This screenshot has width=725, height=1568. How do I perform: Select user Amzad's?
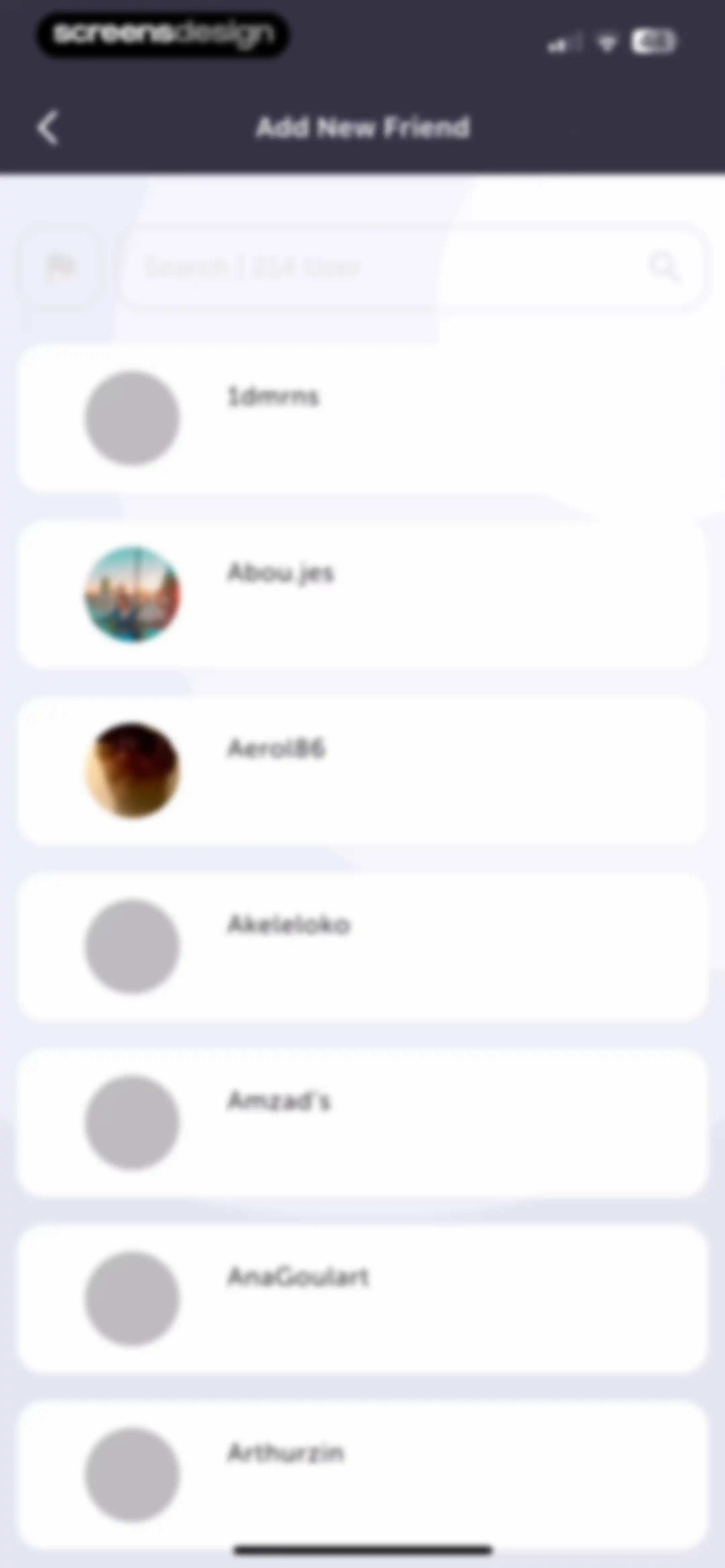coord(363,1122)
